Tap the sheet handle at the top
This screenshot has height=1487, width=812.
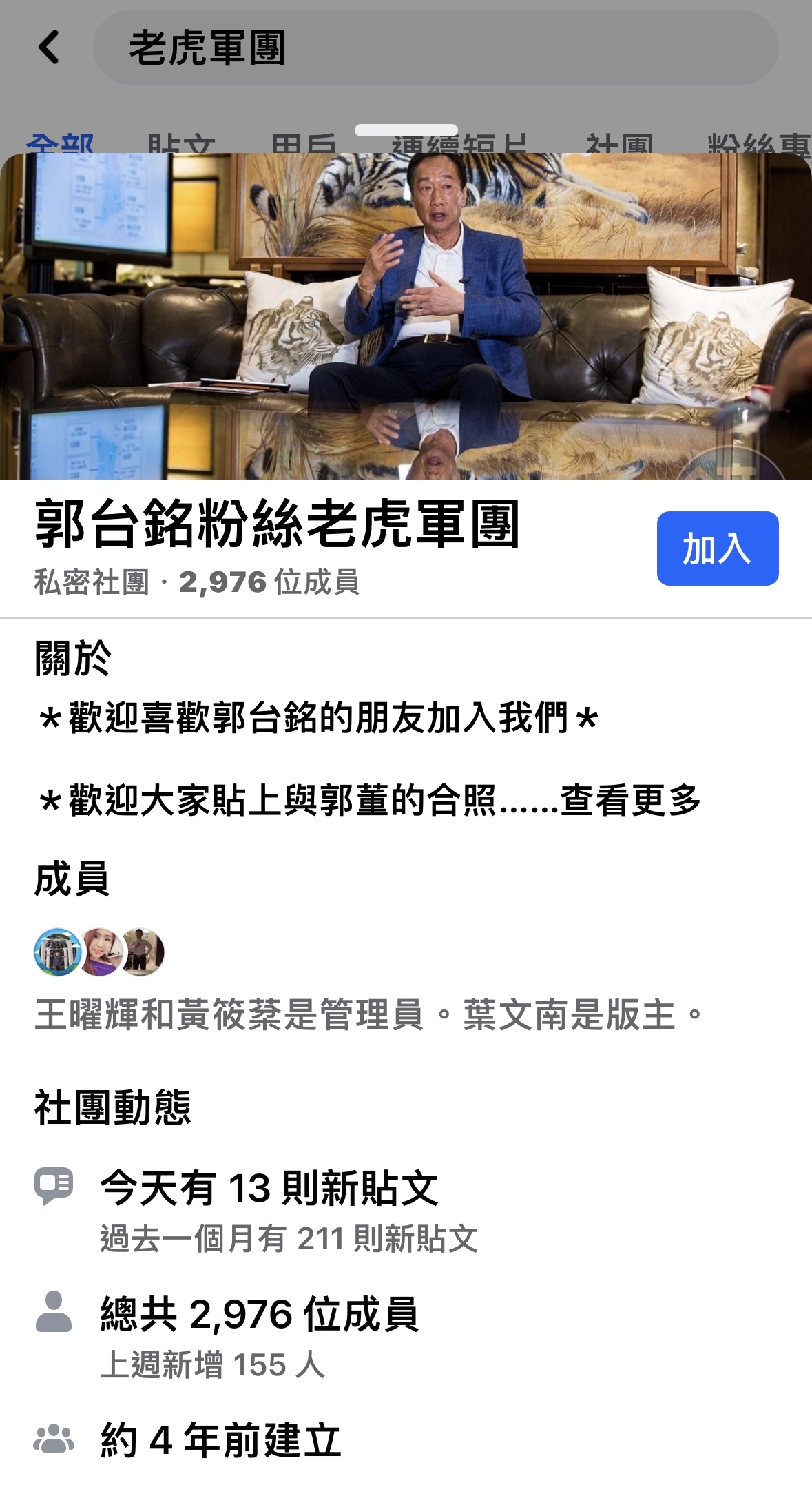[x=406, y=130]
